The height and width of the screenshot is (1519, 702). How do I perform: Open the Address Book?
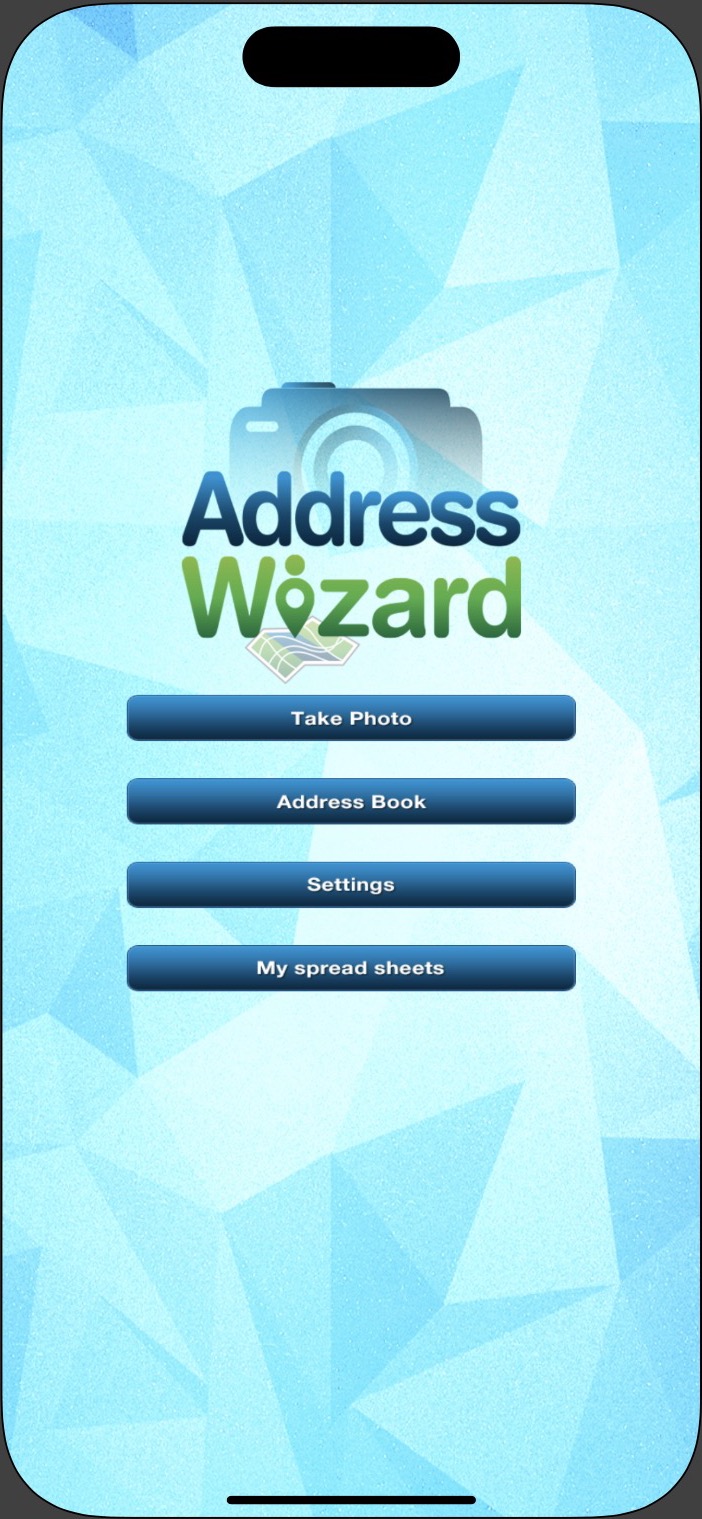pyautogui.click(x=351, y=801)
